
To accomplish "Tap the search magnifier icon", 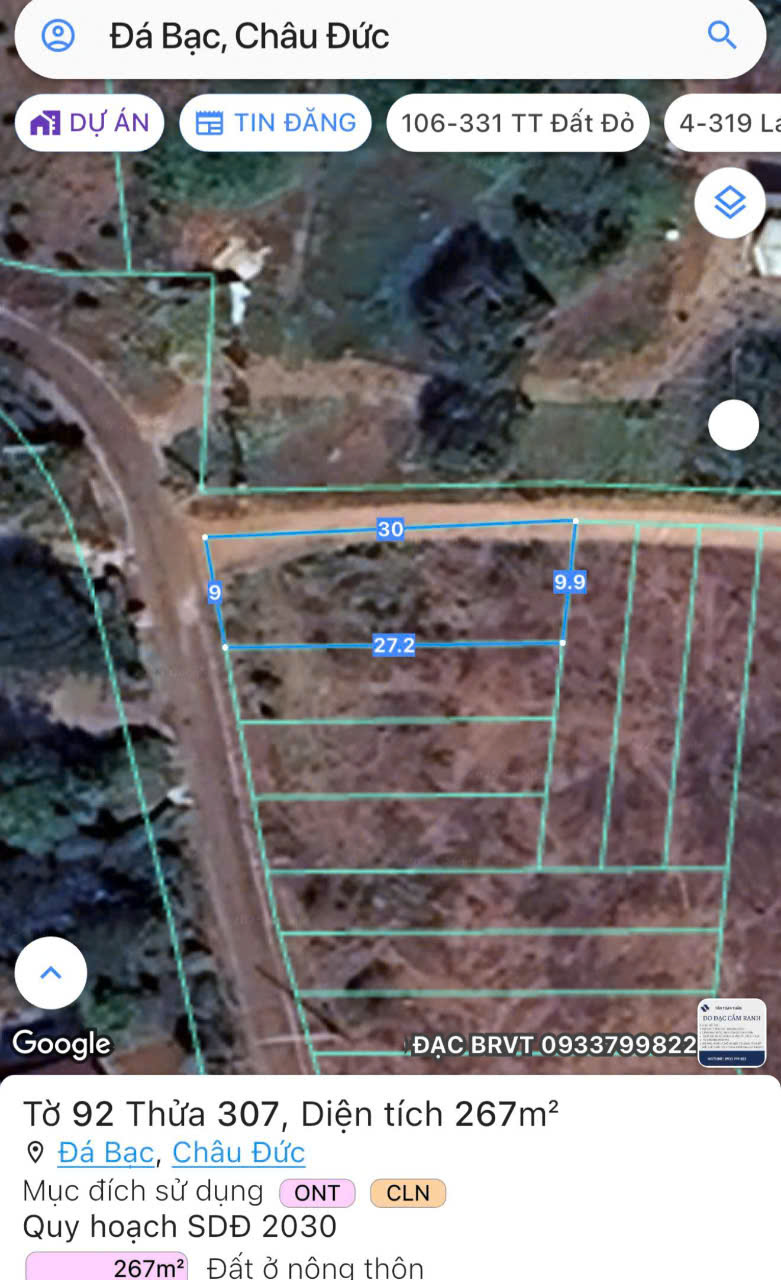I will pyautogui.click(x=722, y=35).
